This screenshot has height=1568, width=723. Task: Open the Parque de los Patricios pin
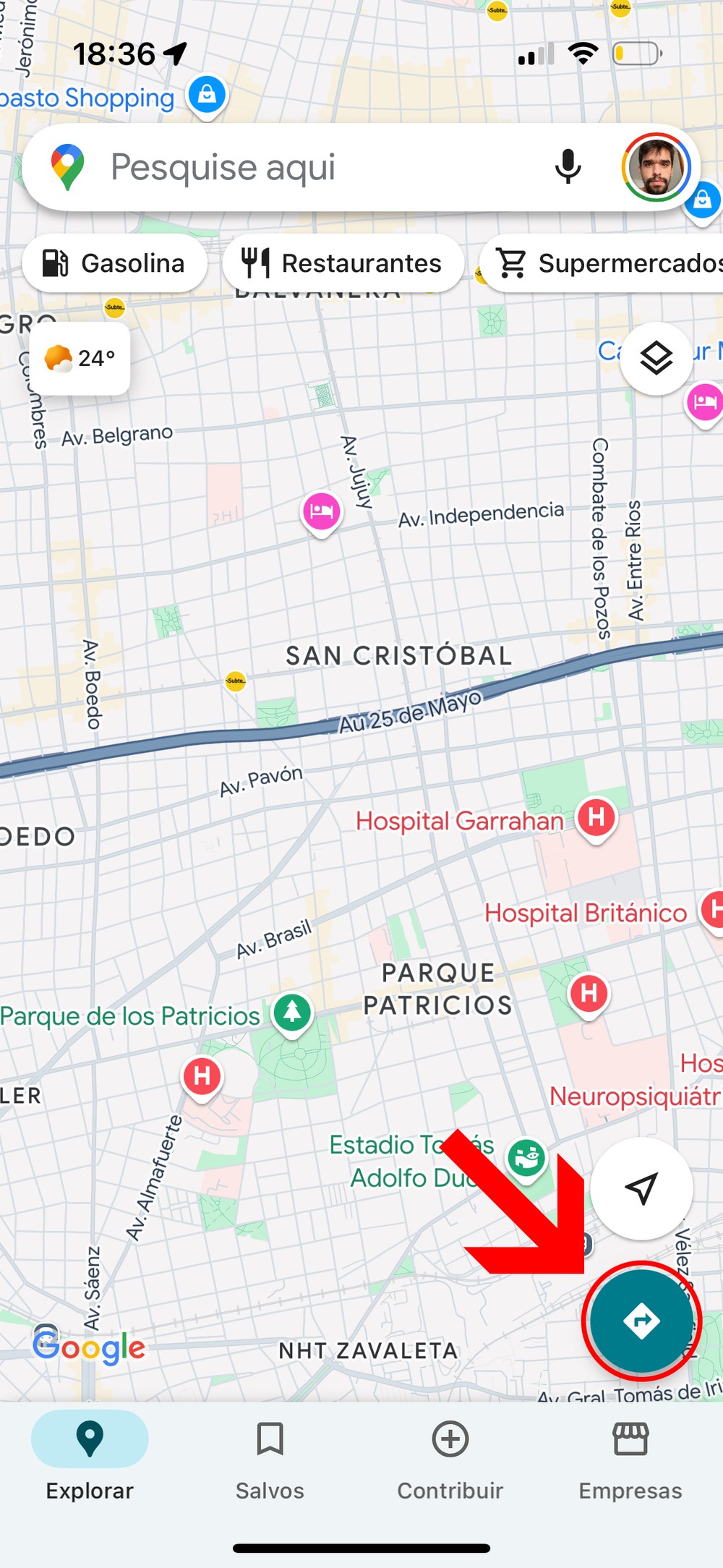tap(292, 1012)
